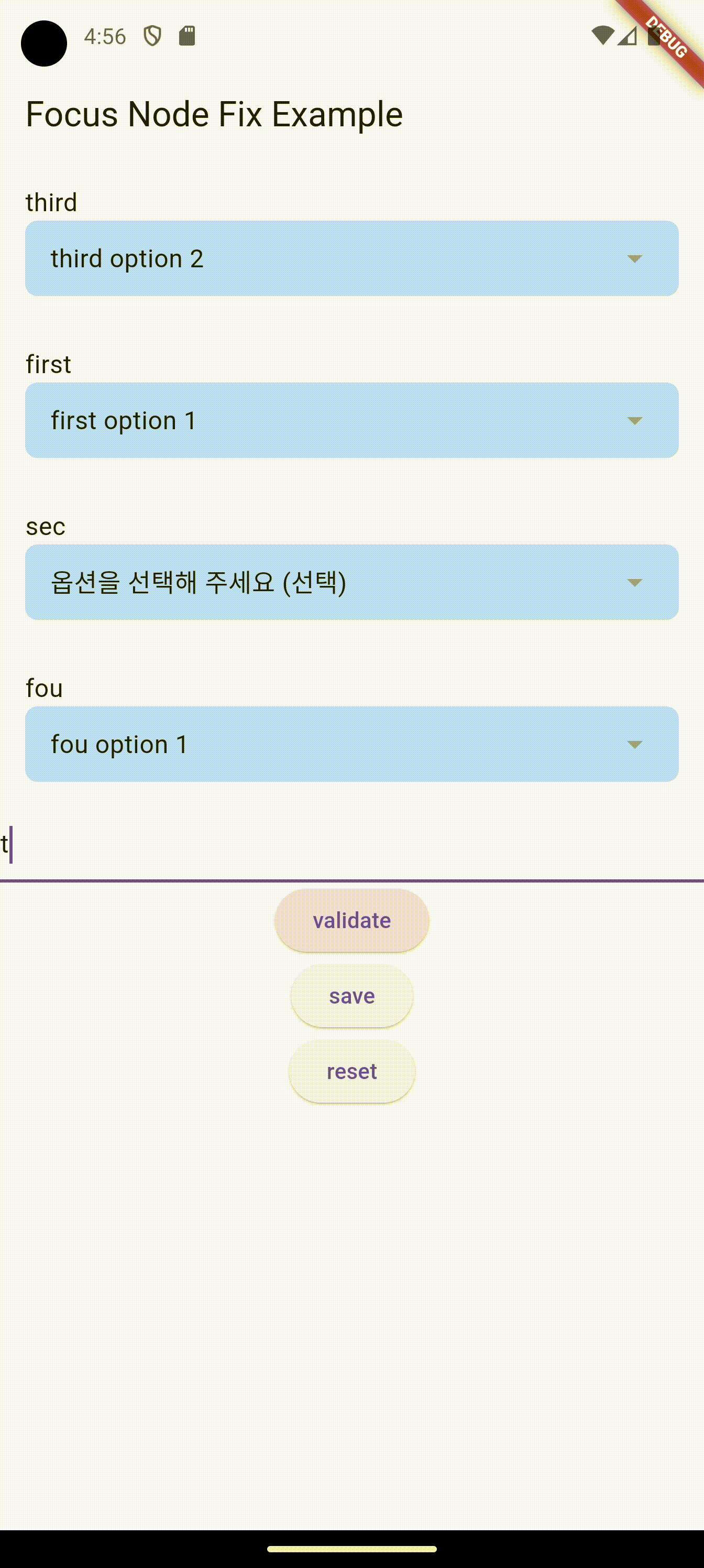Open the third dropdown showing third option 2
704x1568 pixels.
(x=351, y=259)
